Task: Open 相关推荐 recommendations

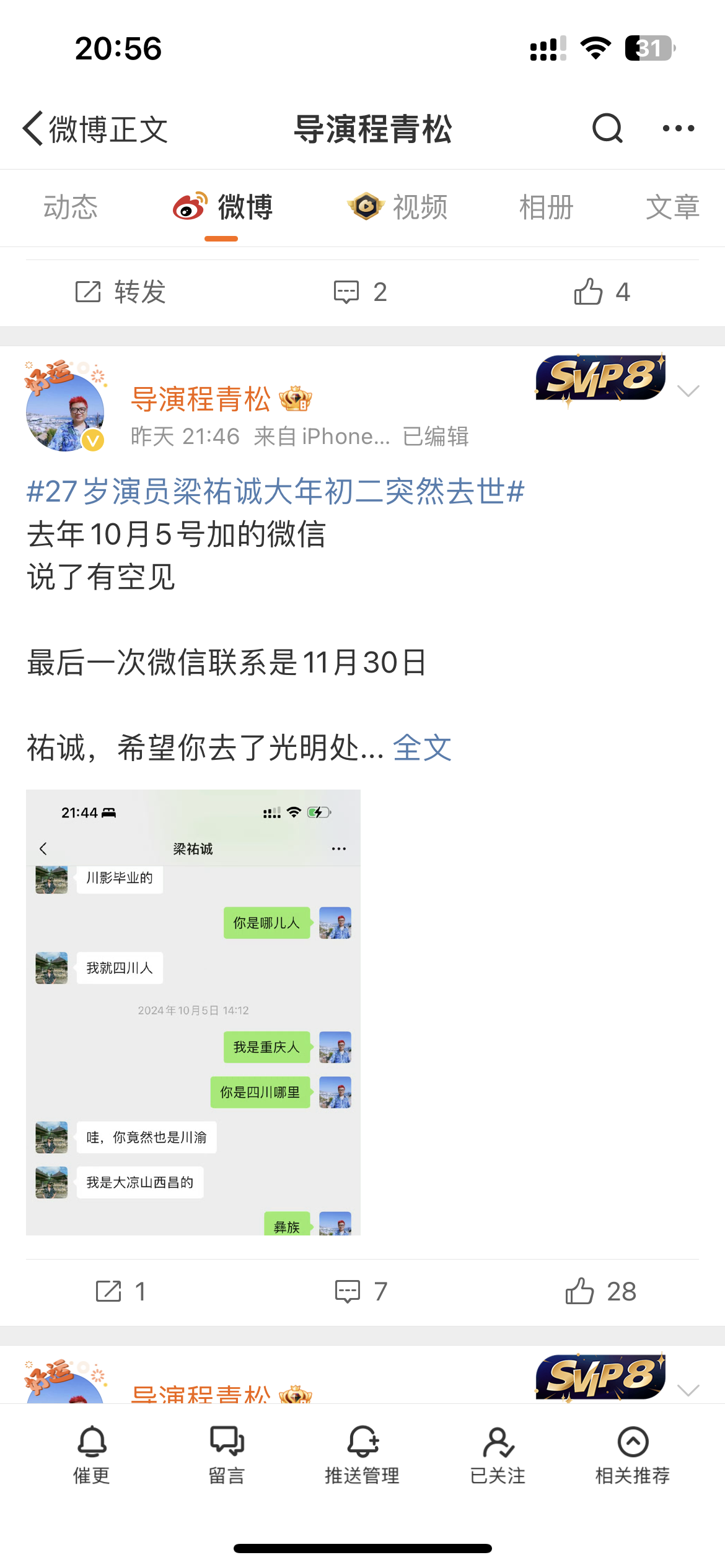Action: 633,1454
